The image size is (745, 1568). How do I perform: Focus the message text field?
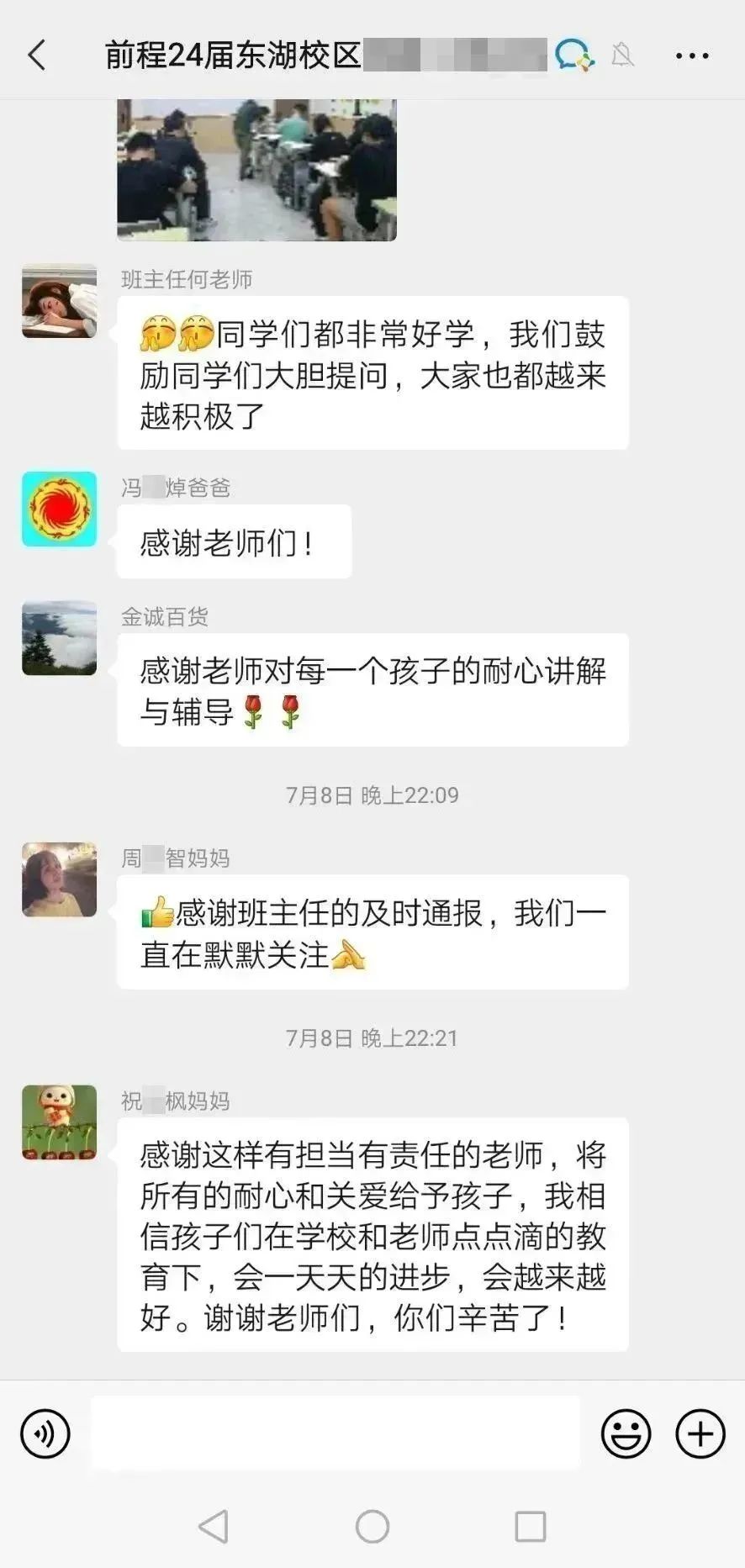[335, 1433]
